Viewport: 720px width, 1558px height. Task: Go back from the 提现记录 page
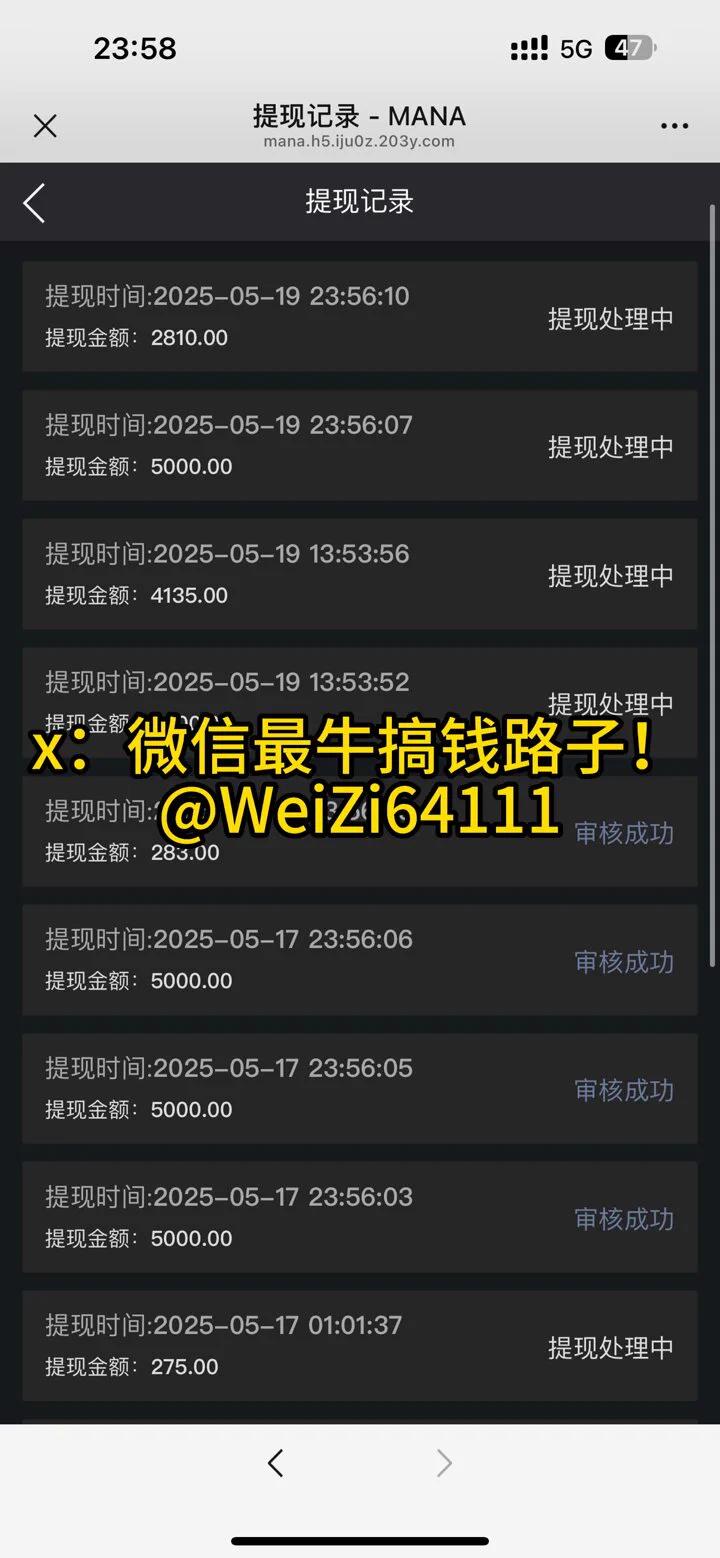click(x=34, y=203)
